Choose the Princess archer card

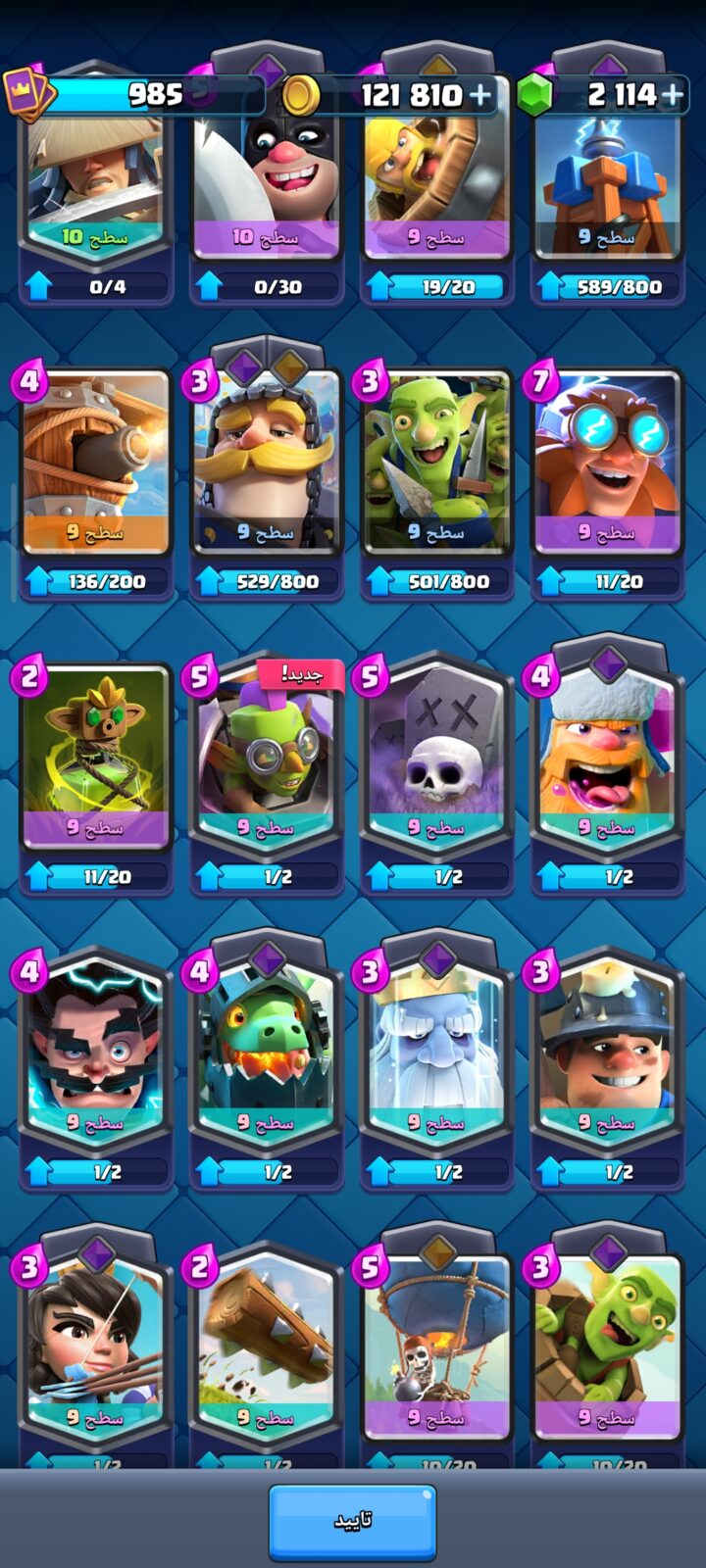96,1352
